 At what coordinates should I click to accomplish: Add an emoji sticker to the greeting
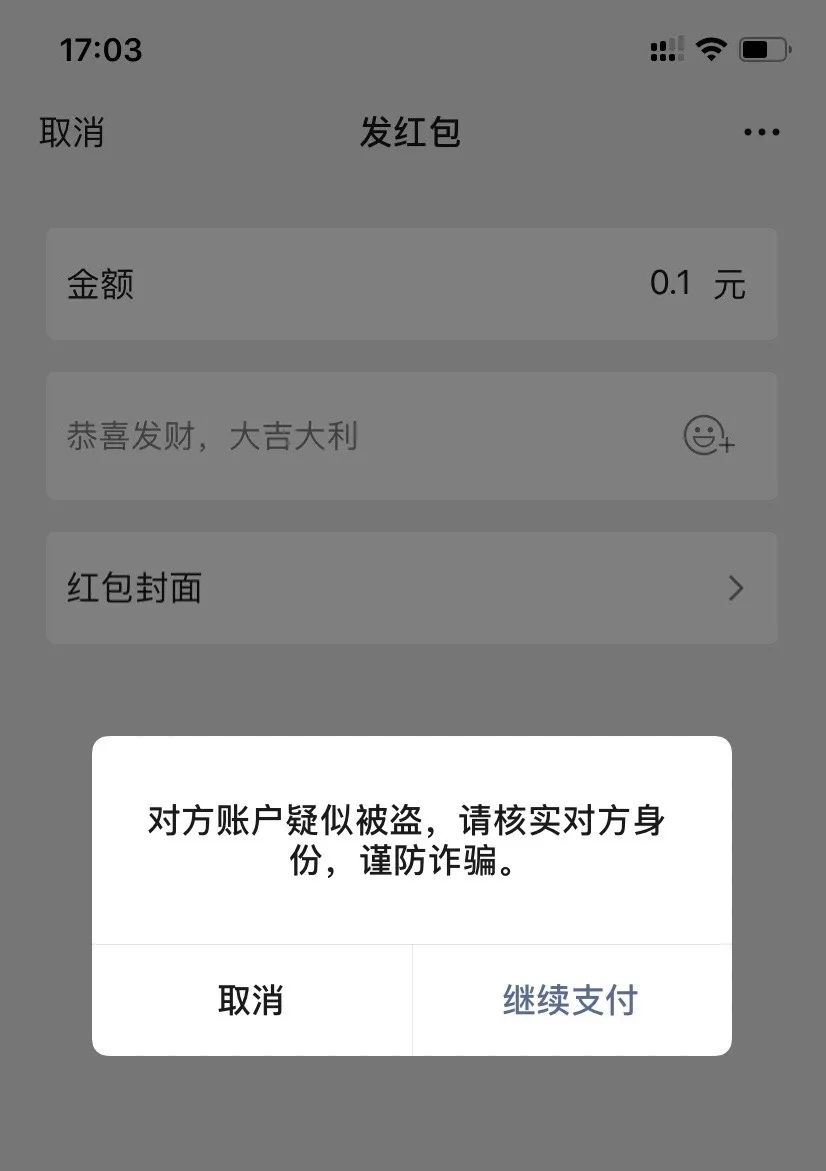pos(709,436)
